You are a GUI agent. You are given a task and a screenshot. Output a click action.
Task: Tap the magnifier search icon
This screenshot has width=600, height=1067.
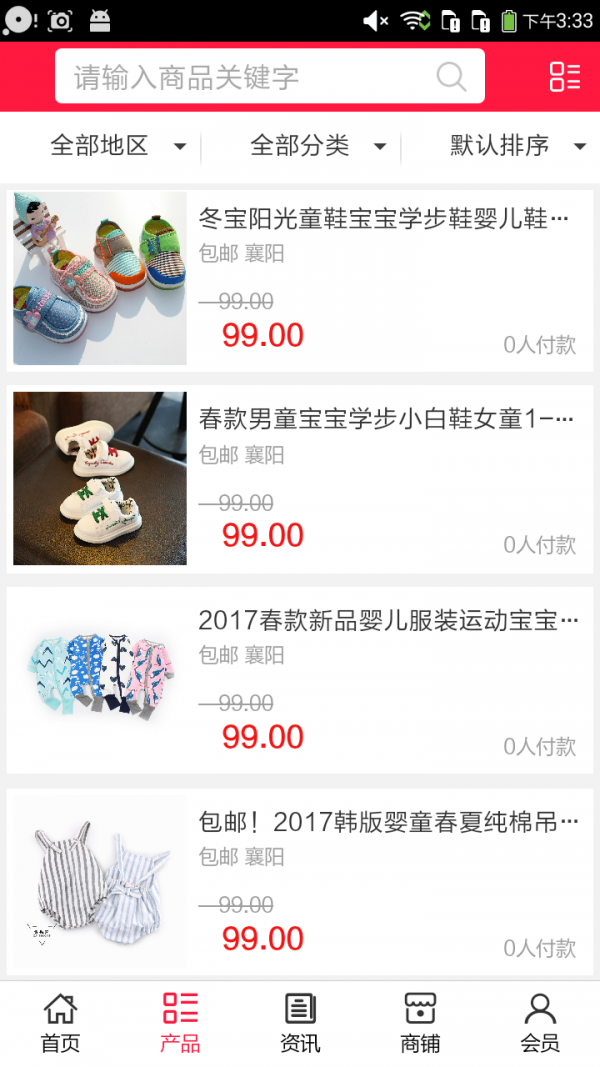(452, 77)
